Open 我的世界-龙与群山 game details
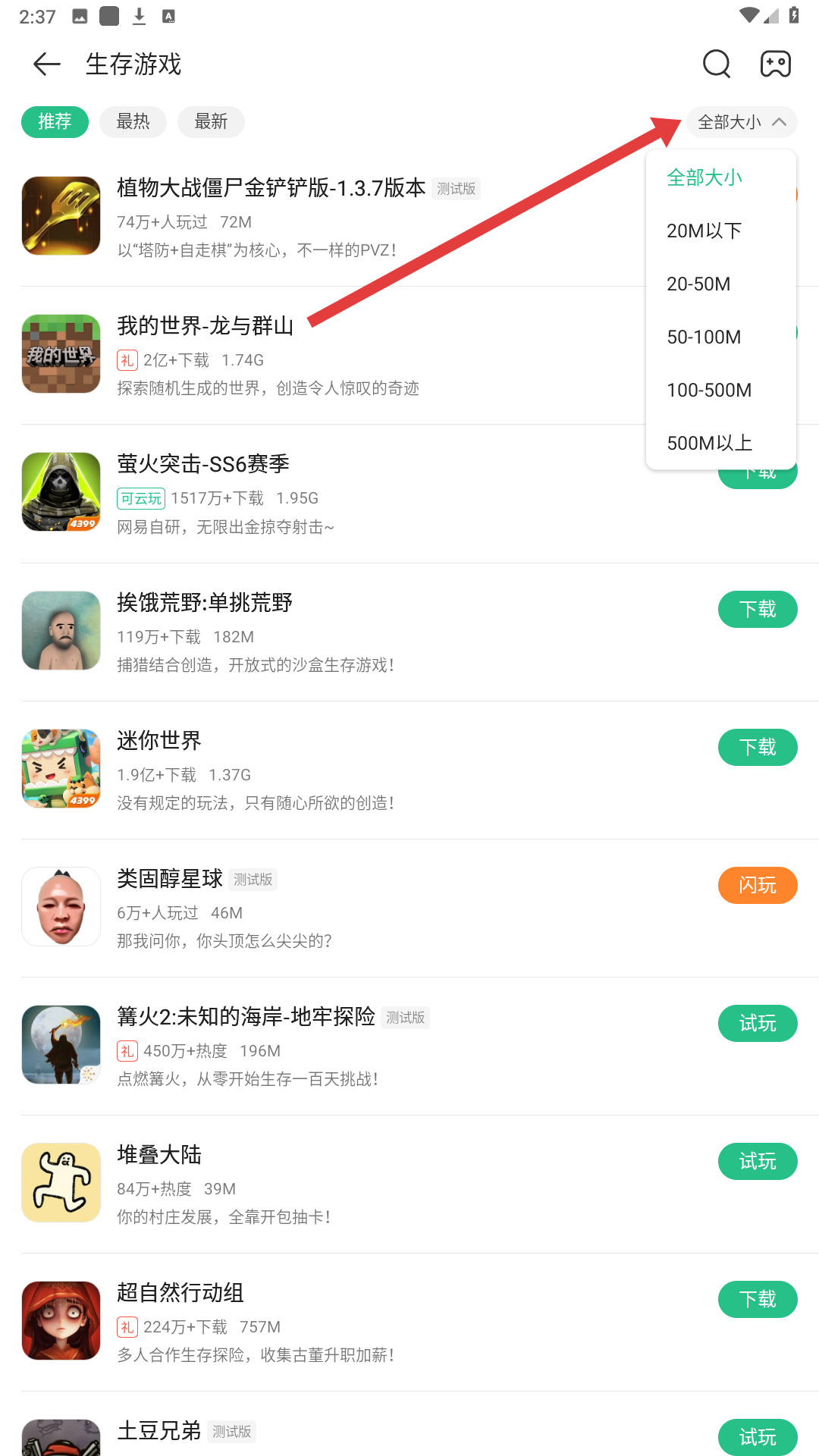The width and height of the screenshot is (819, 1456). tap(205, 326)
